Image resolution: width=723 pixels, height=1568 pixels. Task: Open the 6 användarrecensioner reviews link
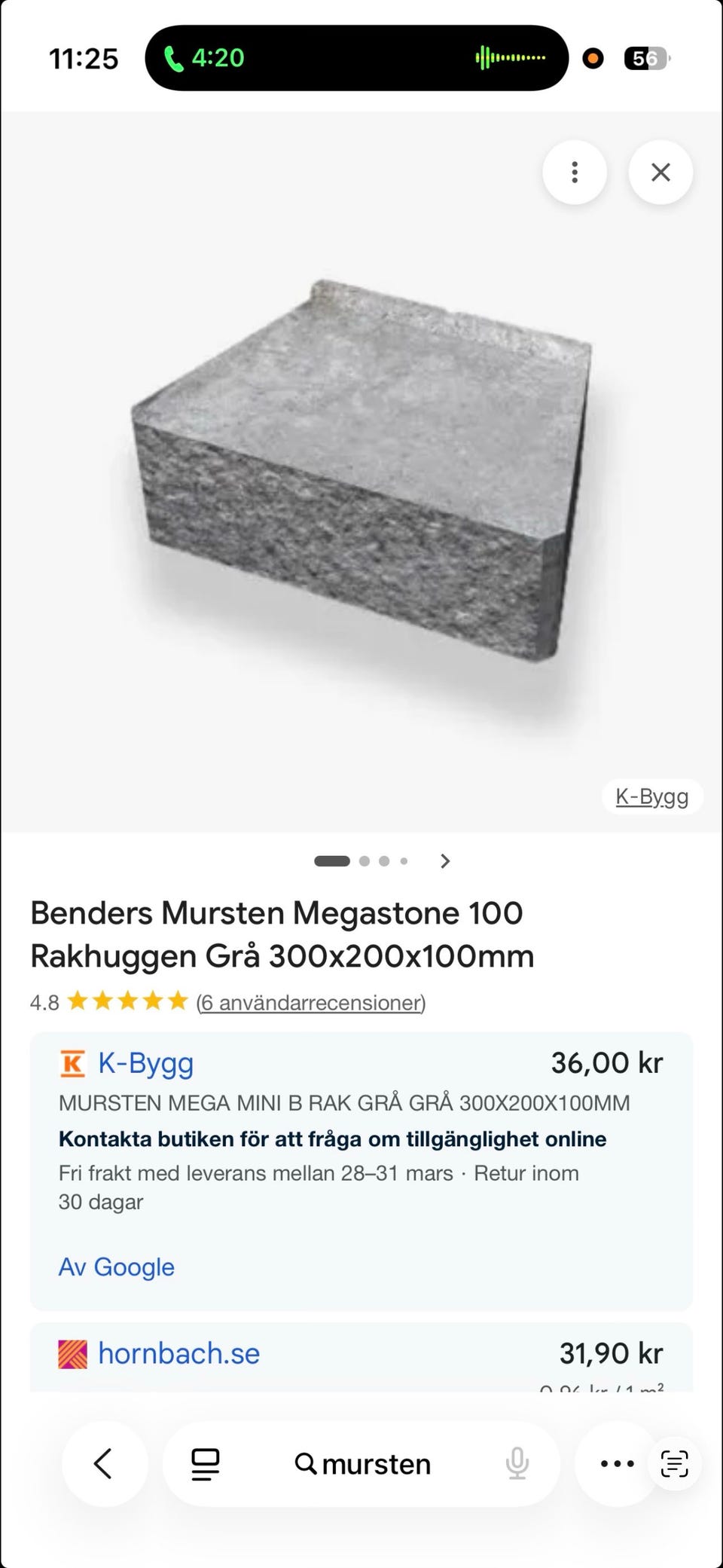(310, 1002)
